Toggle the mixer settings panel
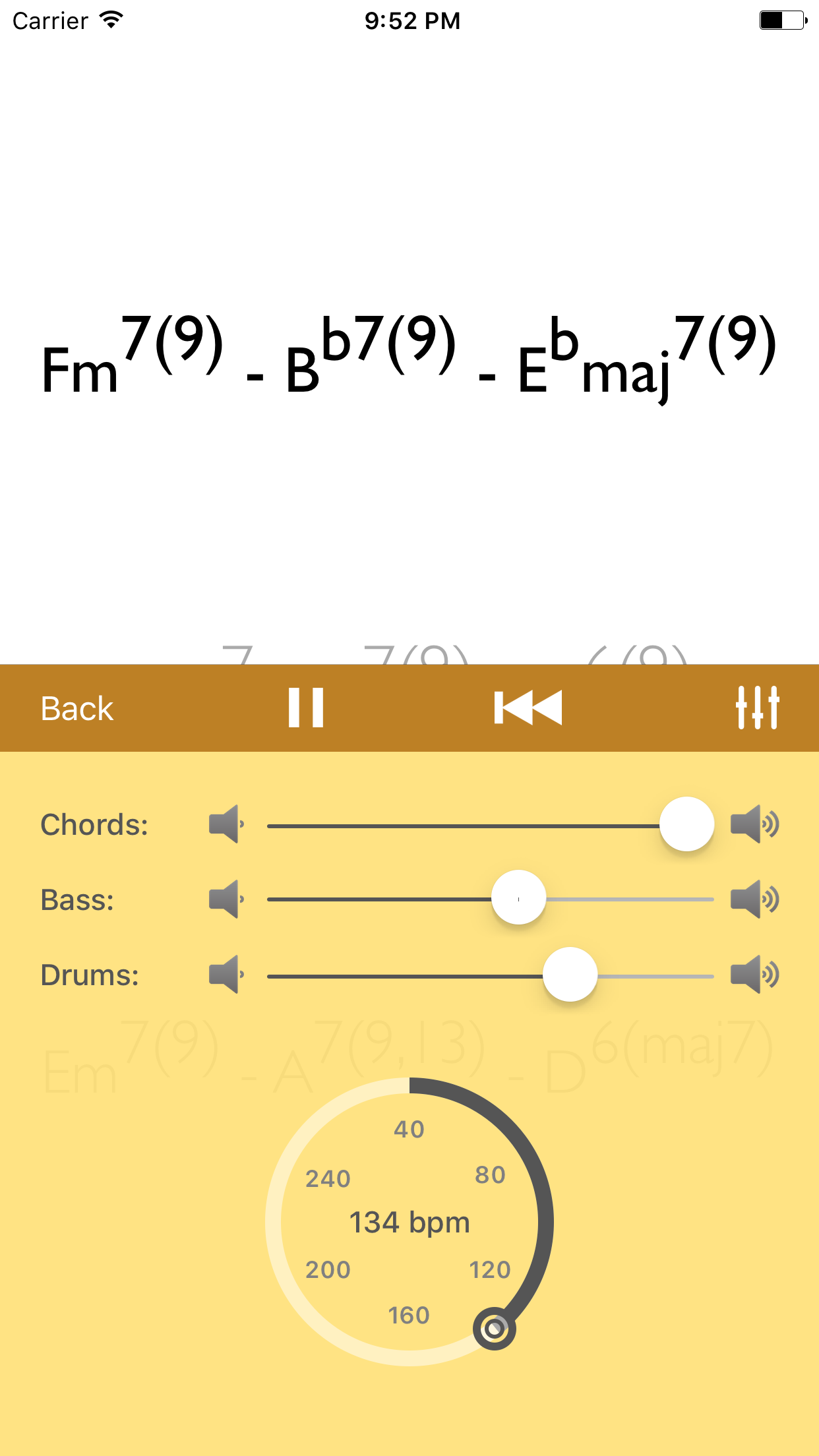This screenshot has height=1456, width=819. click(757, 708)
